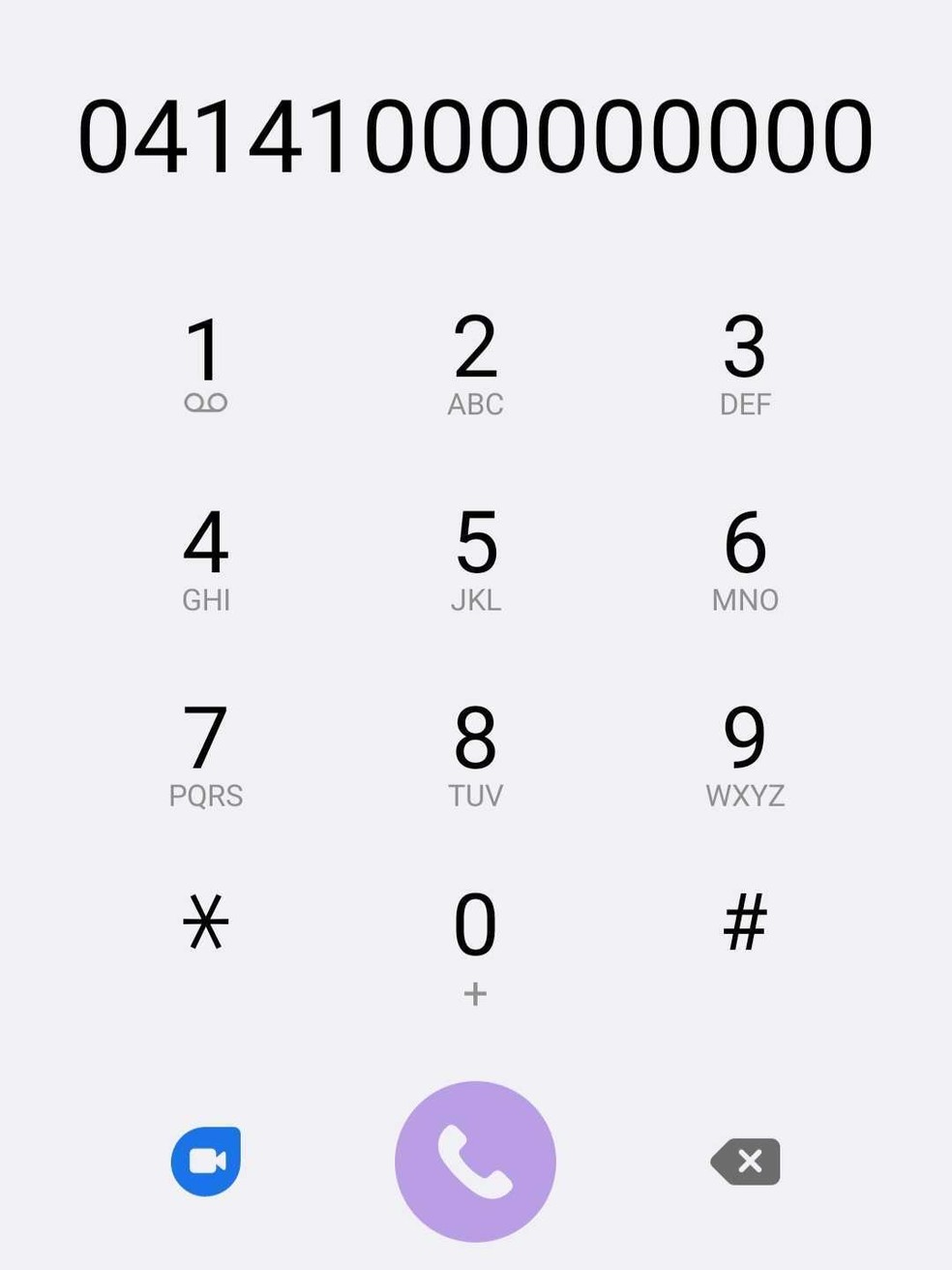Delete the last digit with backspace

pyautogui.click(x=745, y=1162)
